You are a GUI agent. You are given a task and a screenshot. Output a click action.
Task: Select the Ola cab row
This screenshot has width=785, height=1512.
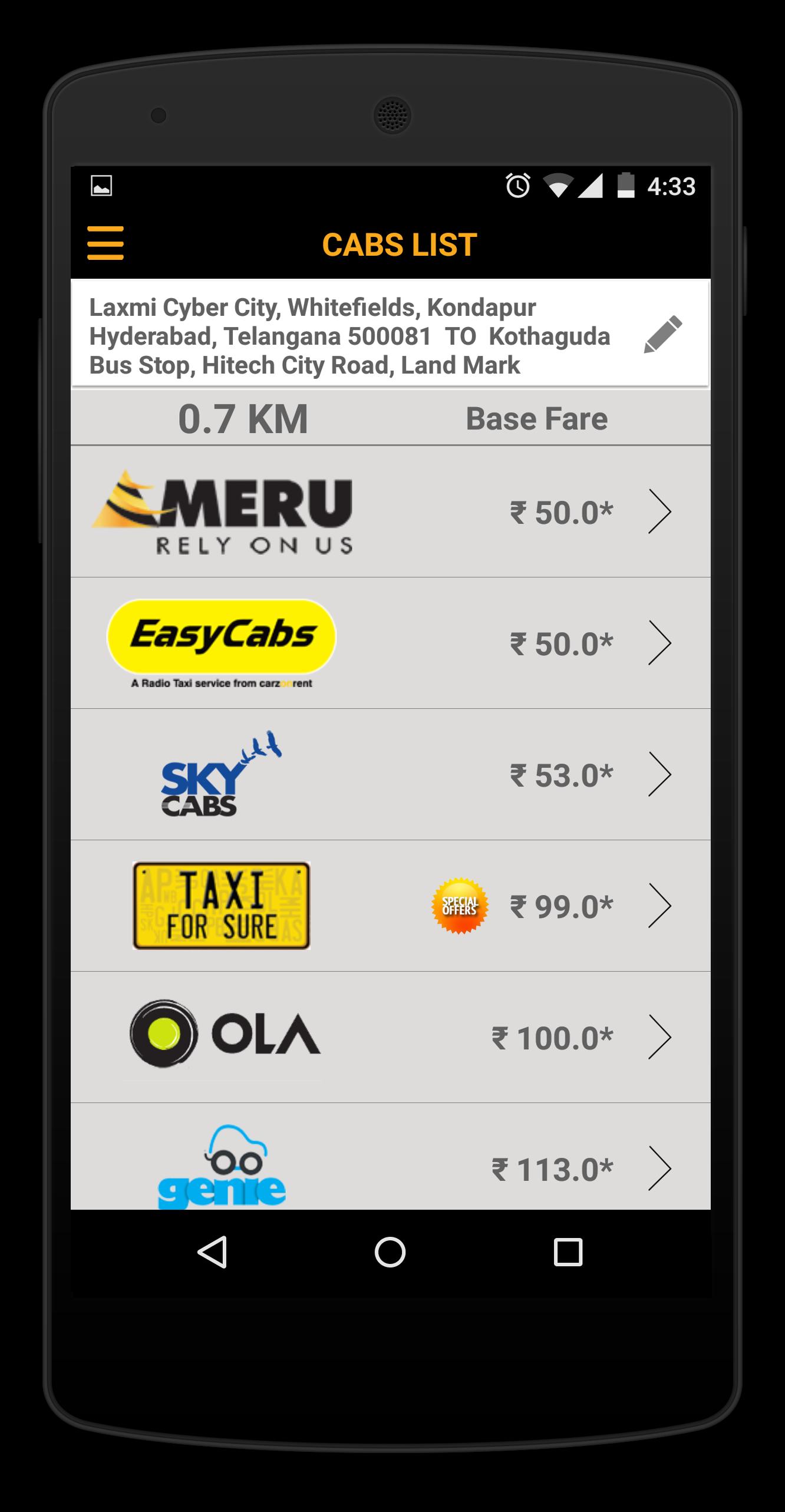(x=390, y=1037)
